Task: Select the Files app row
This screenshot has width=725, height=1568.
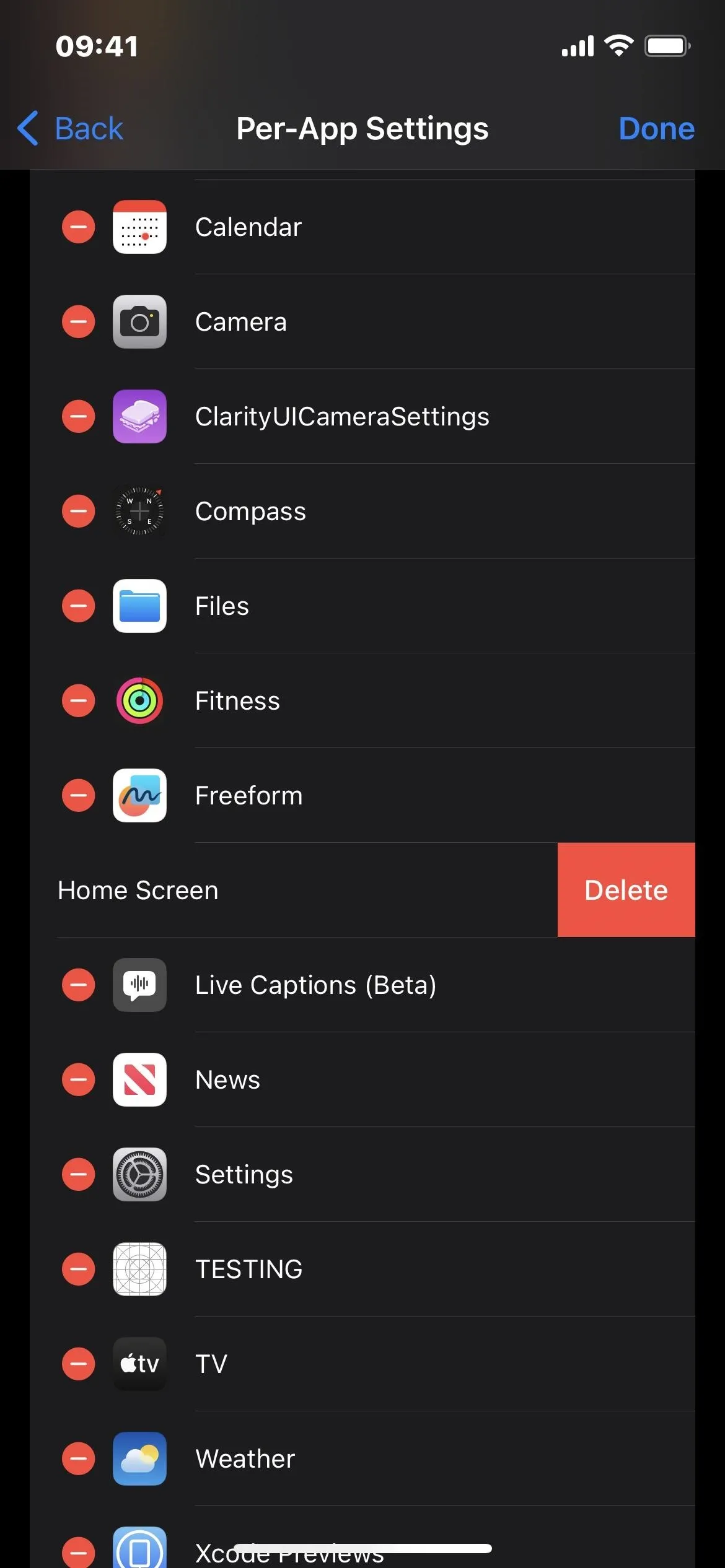Action: [x=362, y=606]
